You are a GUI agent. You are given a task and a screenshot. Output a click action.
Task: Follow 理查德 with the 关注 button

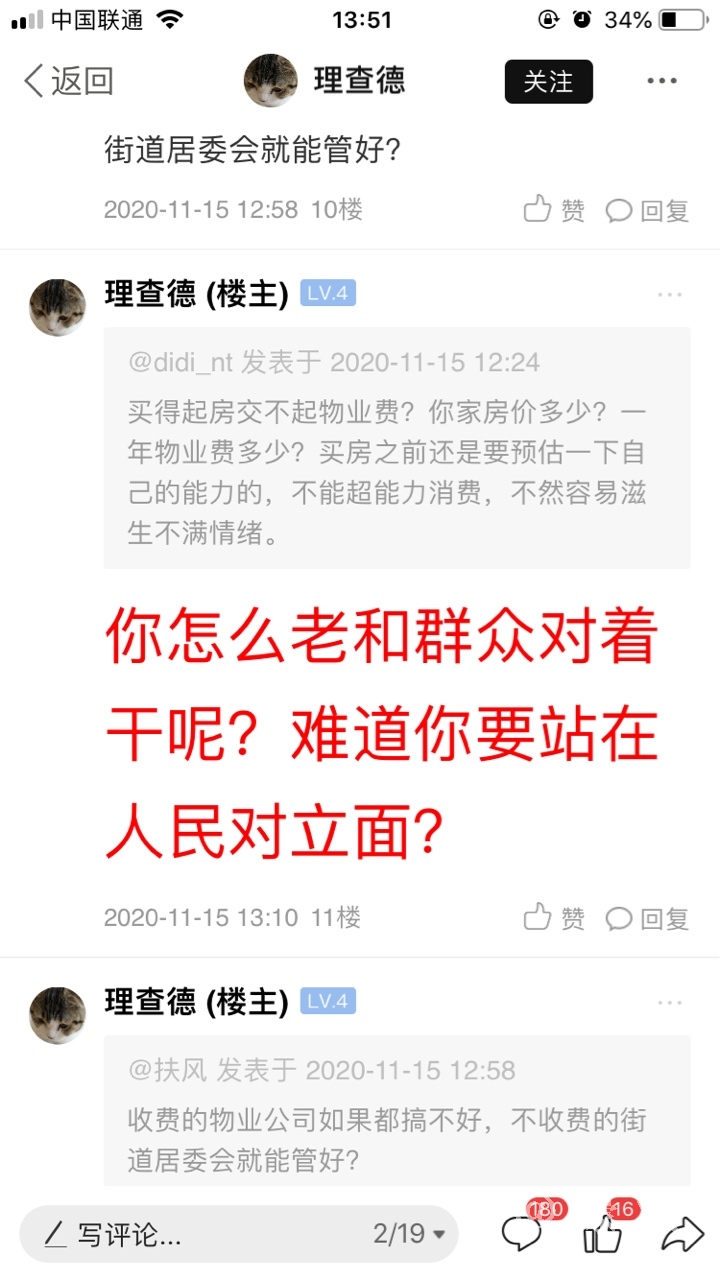pyautogui.click(x=548, y=82)
